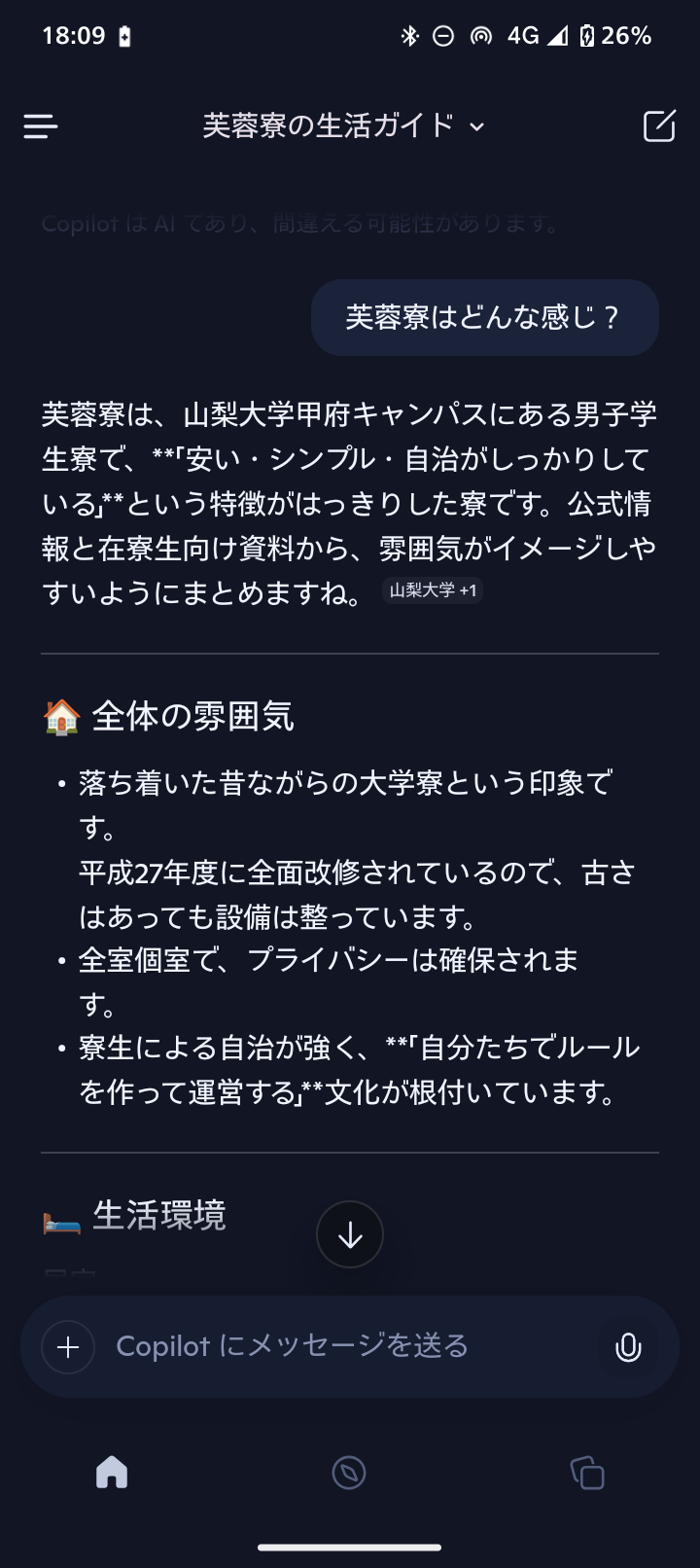Go to the Home tab

point(112,1472)
